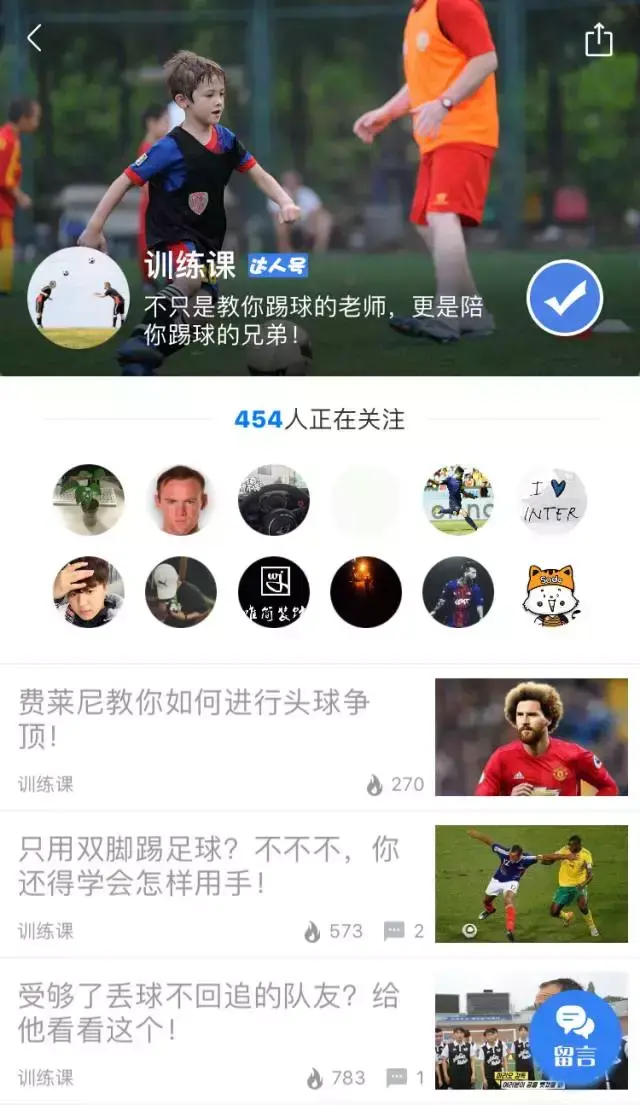Tap the blue checkmark follow button

click(x=565, y=298)
